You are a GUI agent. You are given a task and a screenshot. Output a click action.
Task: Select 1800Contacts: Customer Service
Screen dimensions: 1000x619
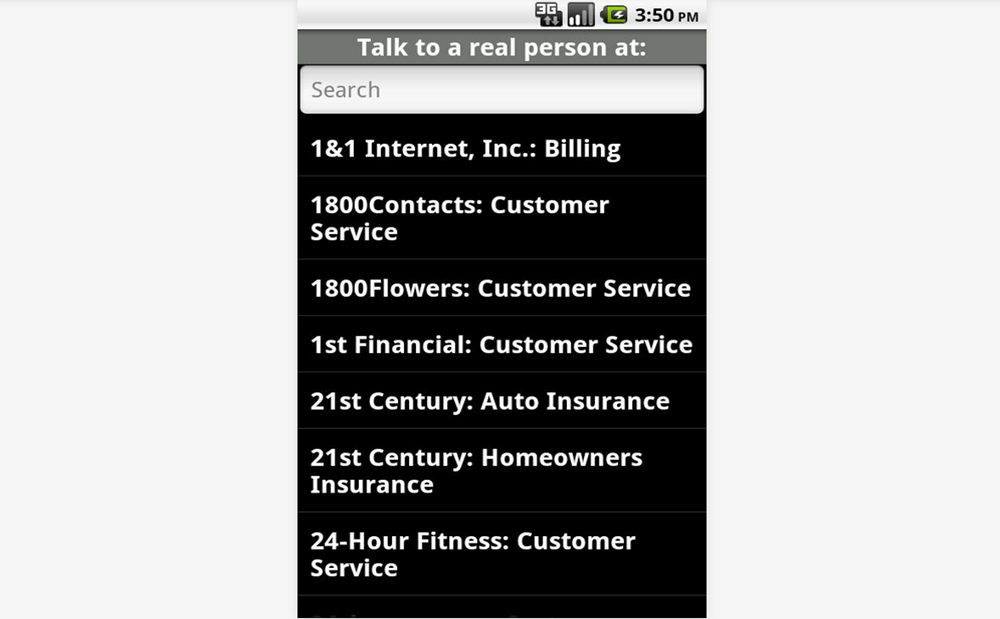pyautogui.click(x=501, y=218)
